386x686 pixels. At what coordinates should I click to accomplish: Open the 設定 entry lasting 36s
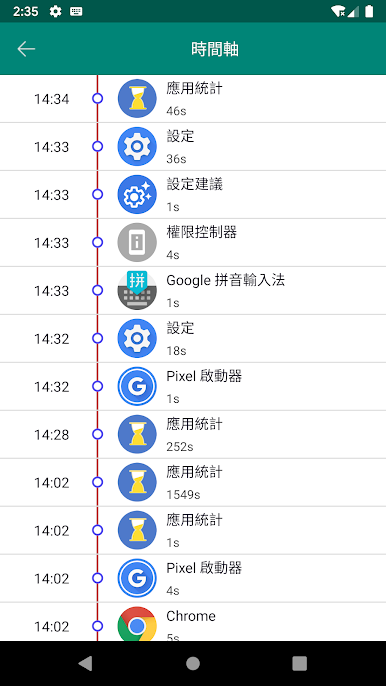coord(193,147)
